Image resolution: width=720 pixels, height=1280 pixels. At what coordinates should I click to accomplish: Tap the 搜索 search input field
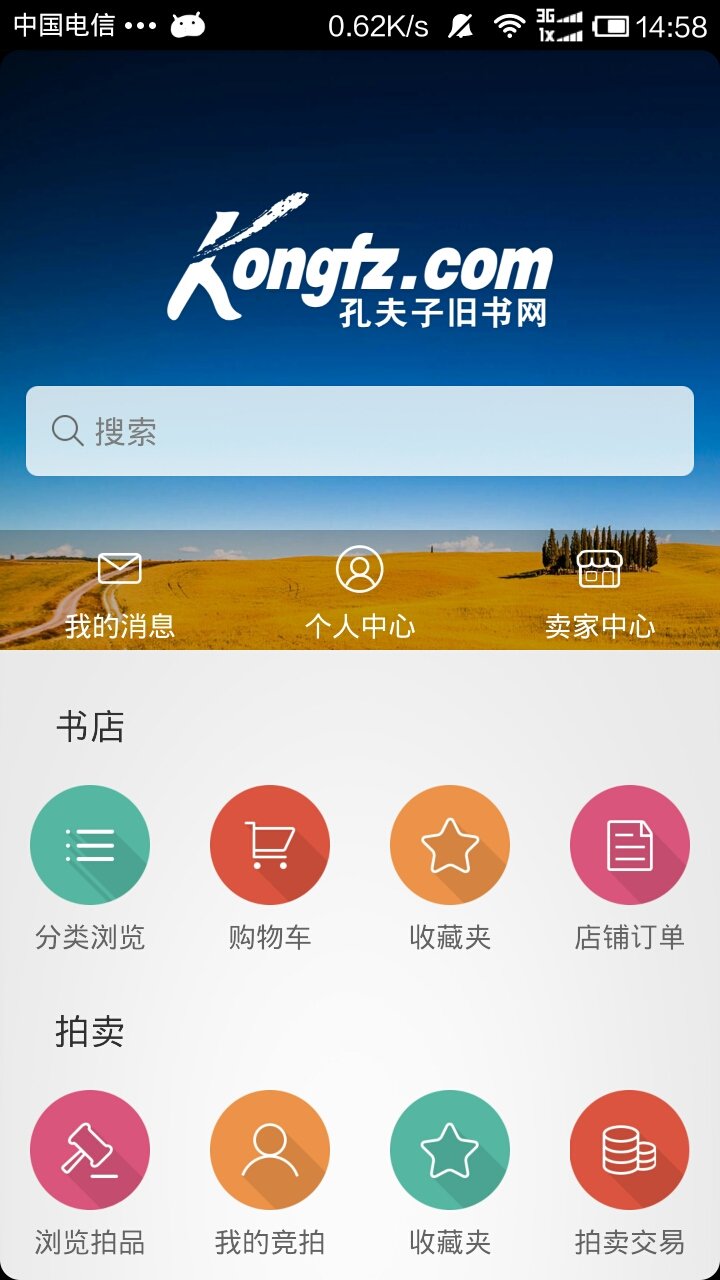(x=360, y=430)
